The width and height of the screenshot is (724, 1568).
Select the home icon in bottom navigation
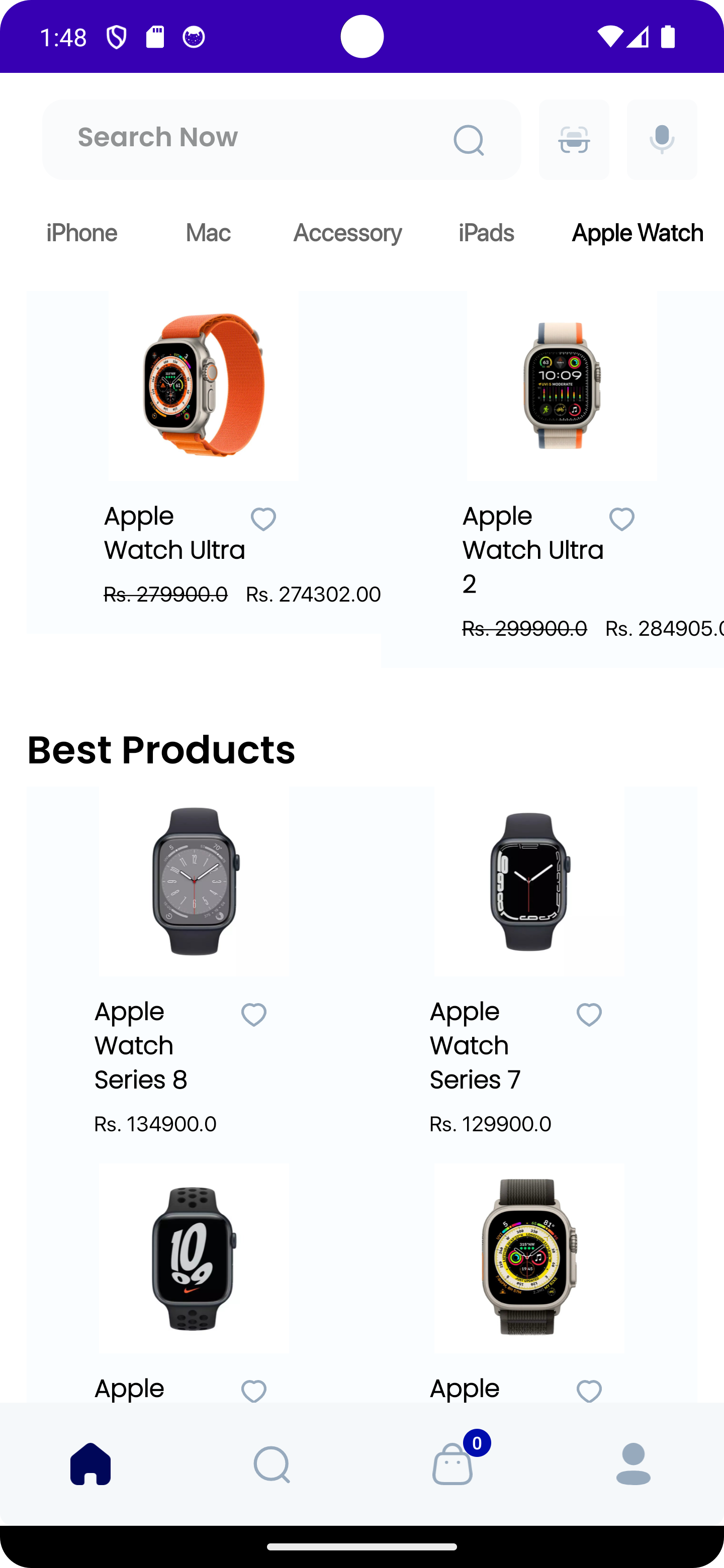click(90, 1464)
